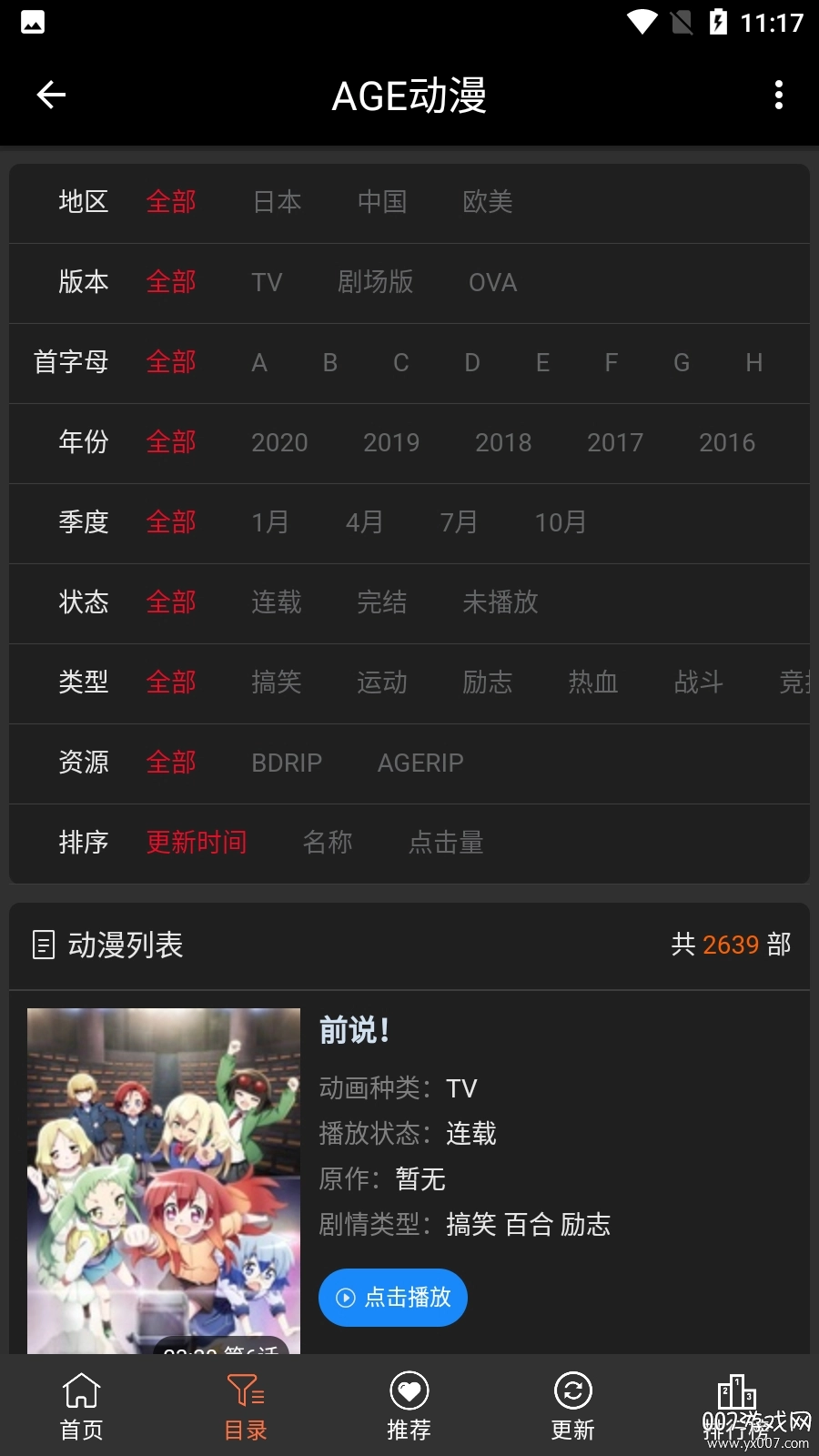Filter region by 日本
Screen dimensions: 819x1456
click(277, 202)
